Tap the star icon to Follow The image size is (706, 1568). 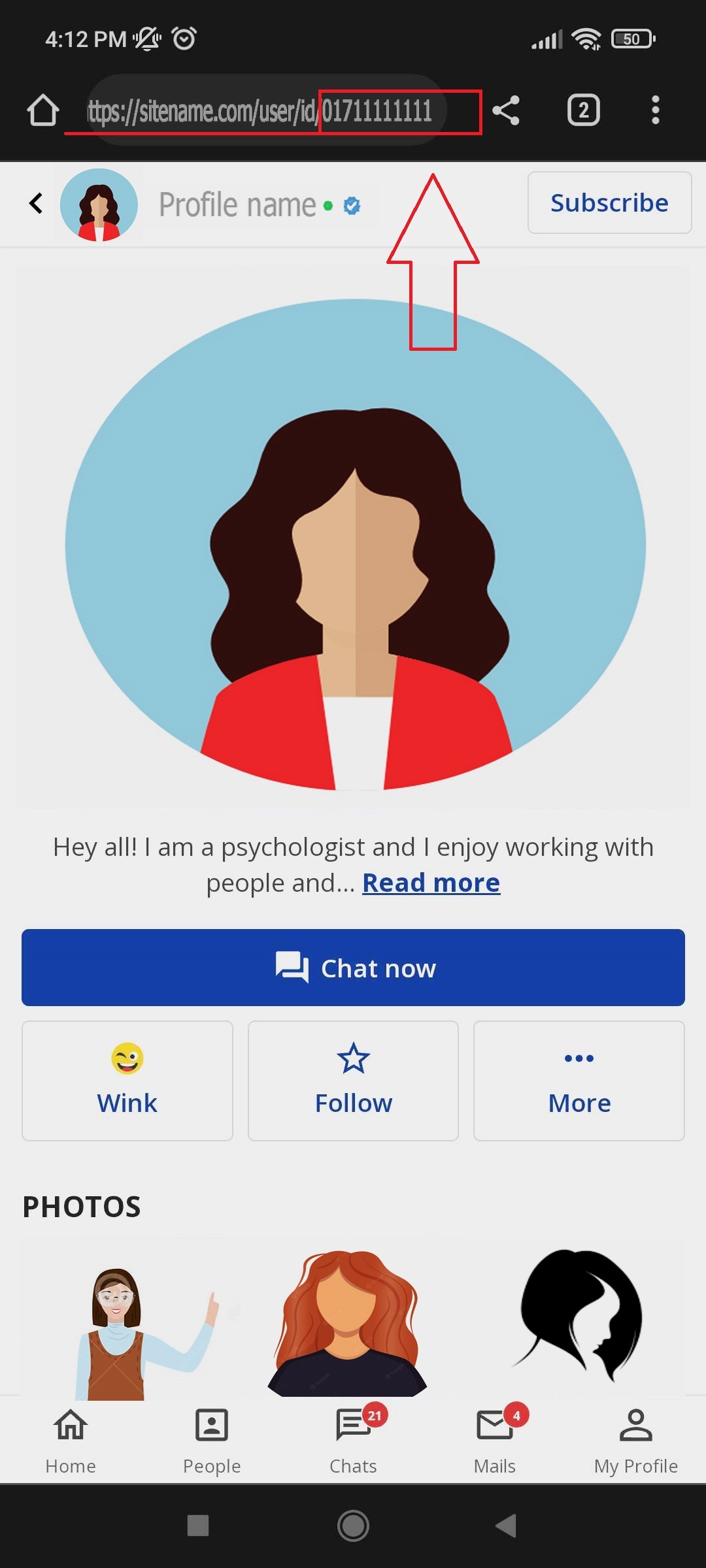click(353, 1058)
